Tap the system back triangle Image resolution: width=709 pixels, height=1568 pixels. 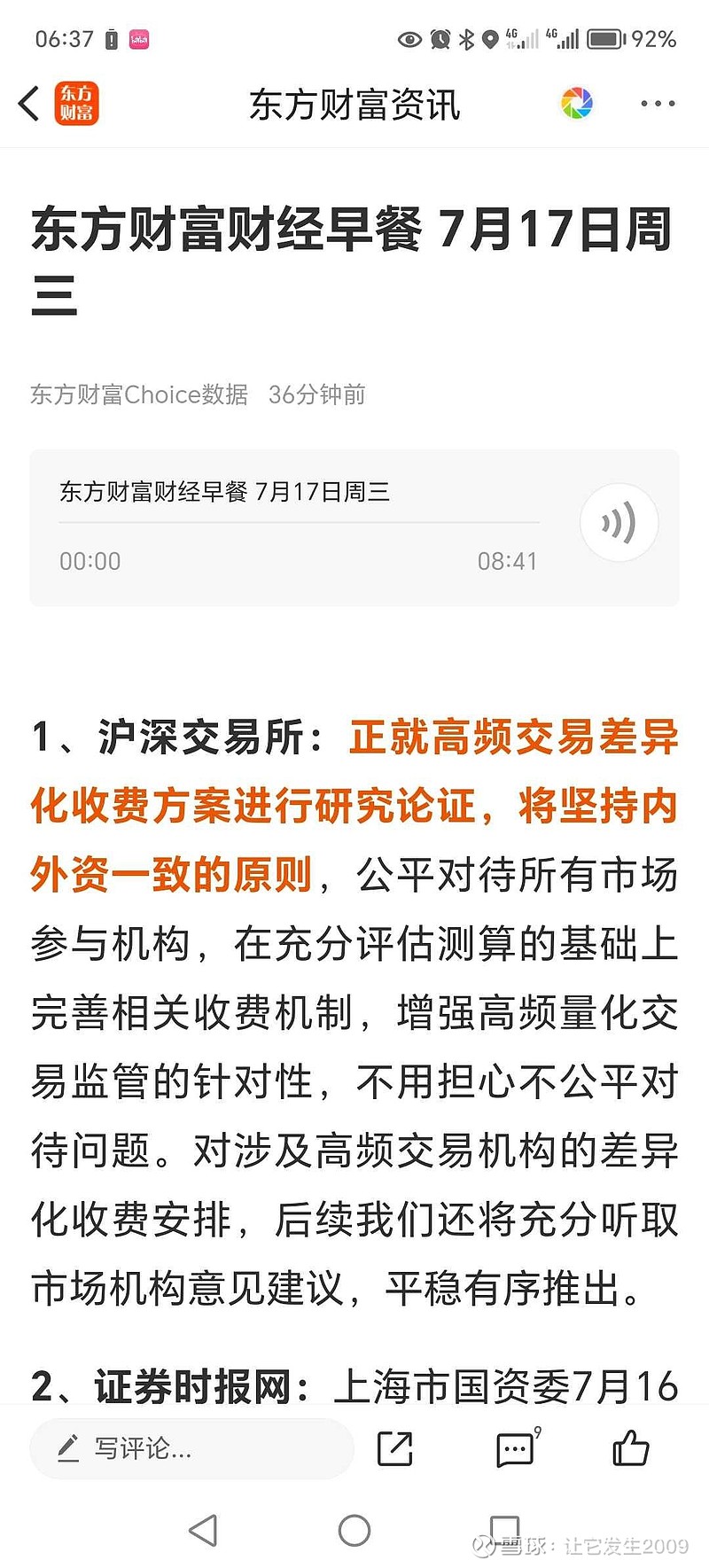[204, 1530]
